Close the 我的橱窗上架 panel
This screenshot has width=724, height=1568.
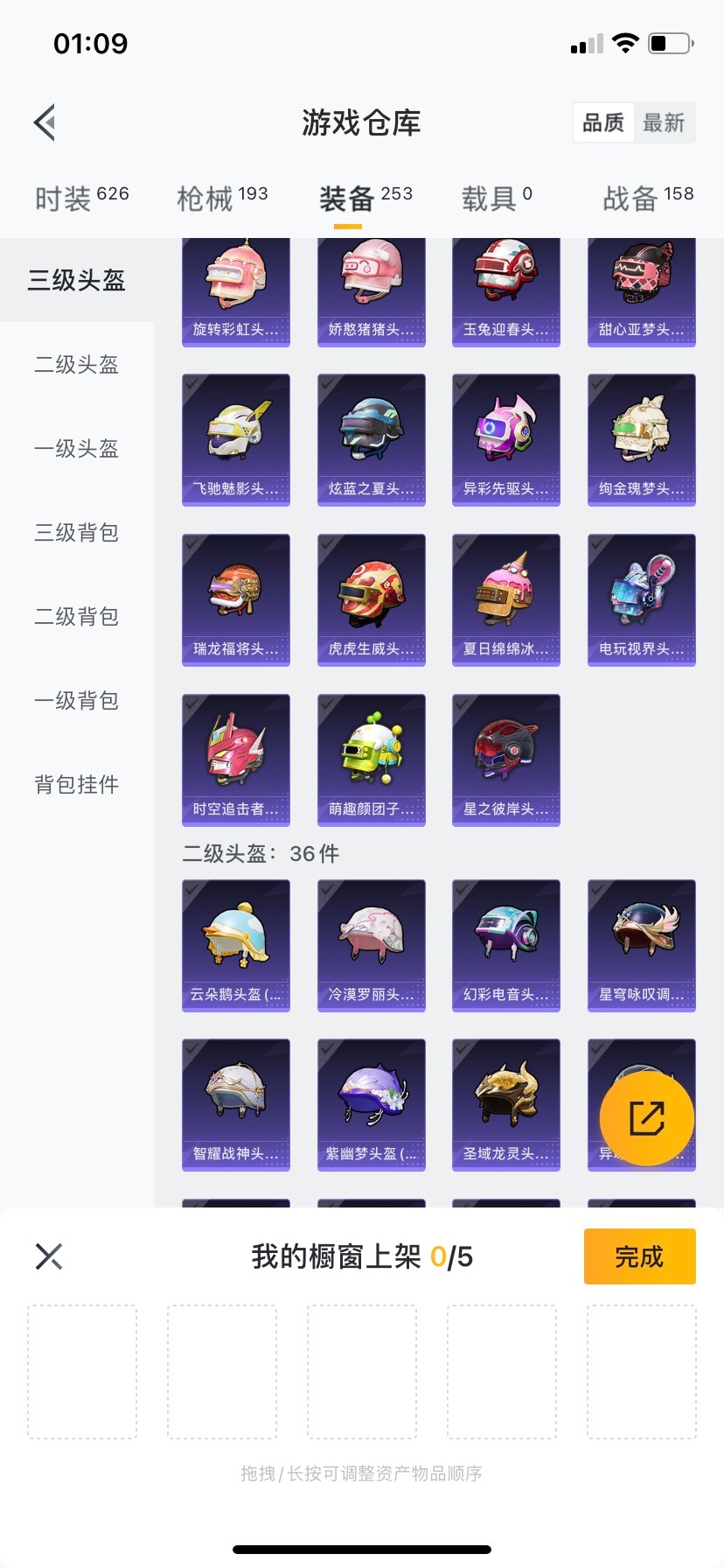click(x=49, y=1256)
